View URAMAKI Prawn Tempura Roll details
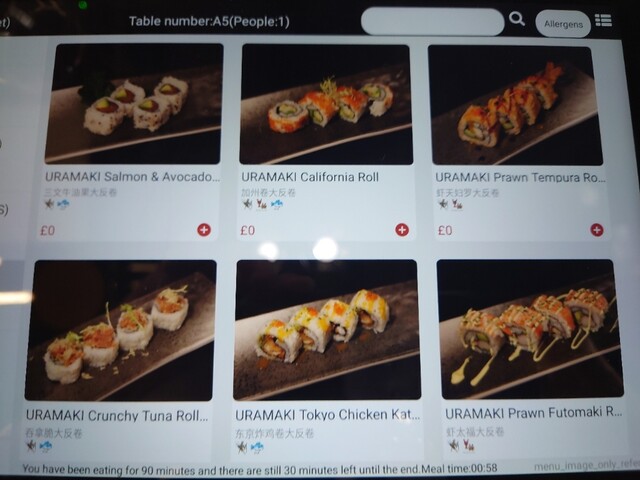The height and width of the screenshot is (480, 640). tap(515, 104)
